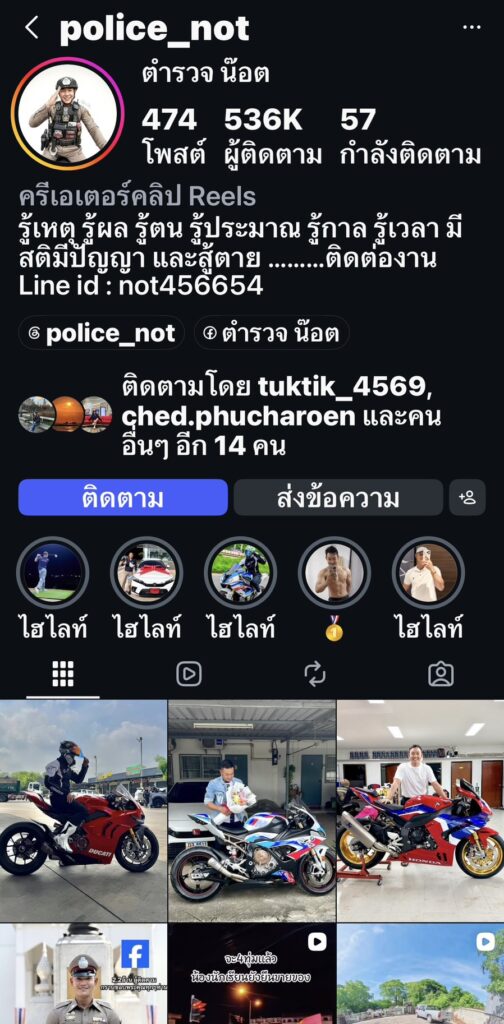
Task: Switch to the Reels tab
Action: click(189, 674)
